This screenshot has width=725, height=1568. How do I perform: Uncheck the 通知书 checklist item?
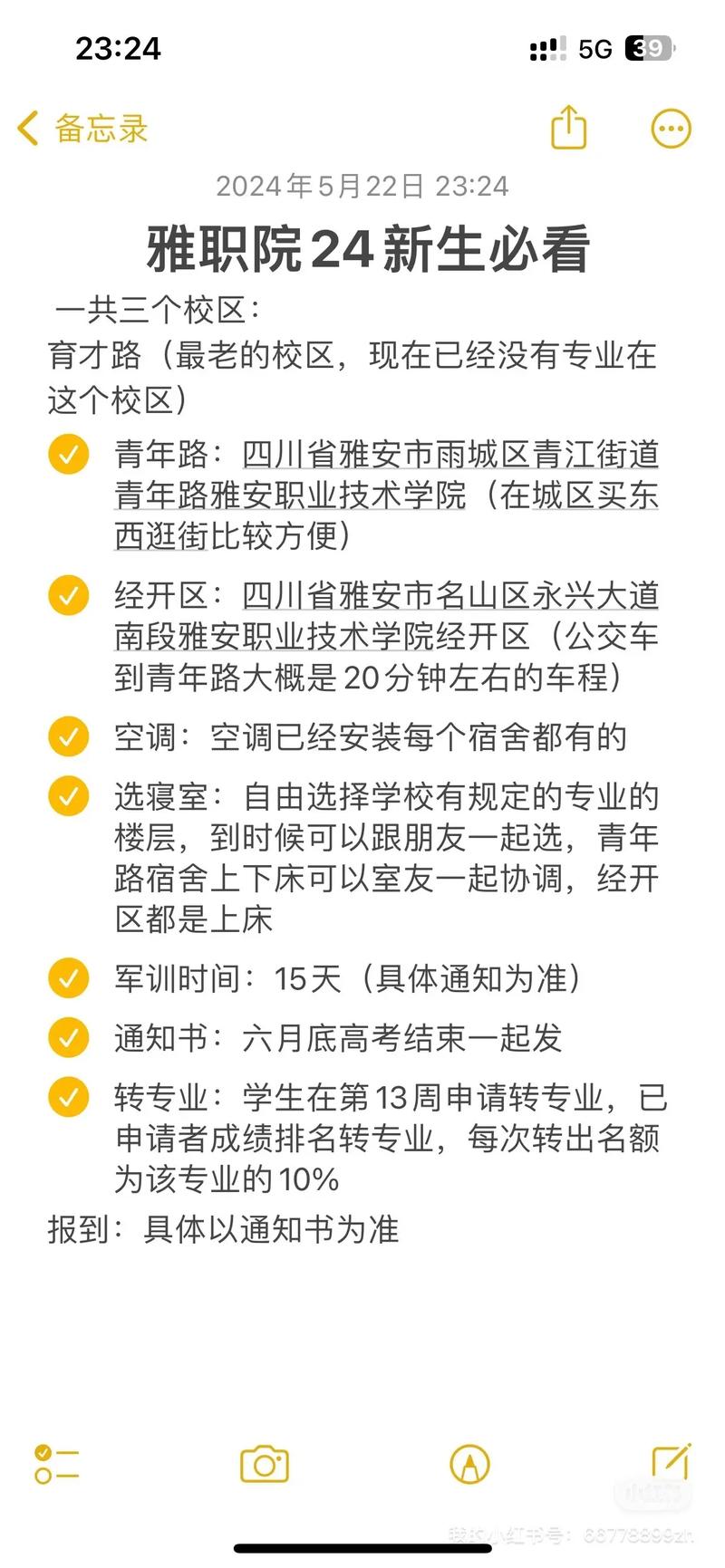point(69,1037)
